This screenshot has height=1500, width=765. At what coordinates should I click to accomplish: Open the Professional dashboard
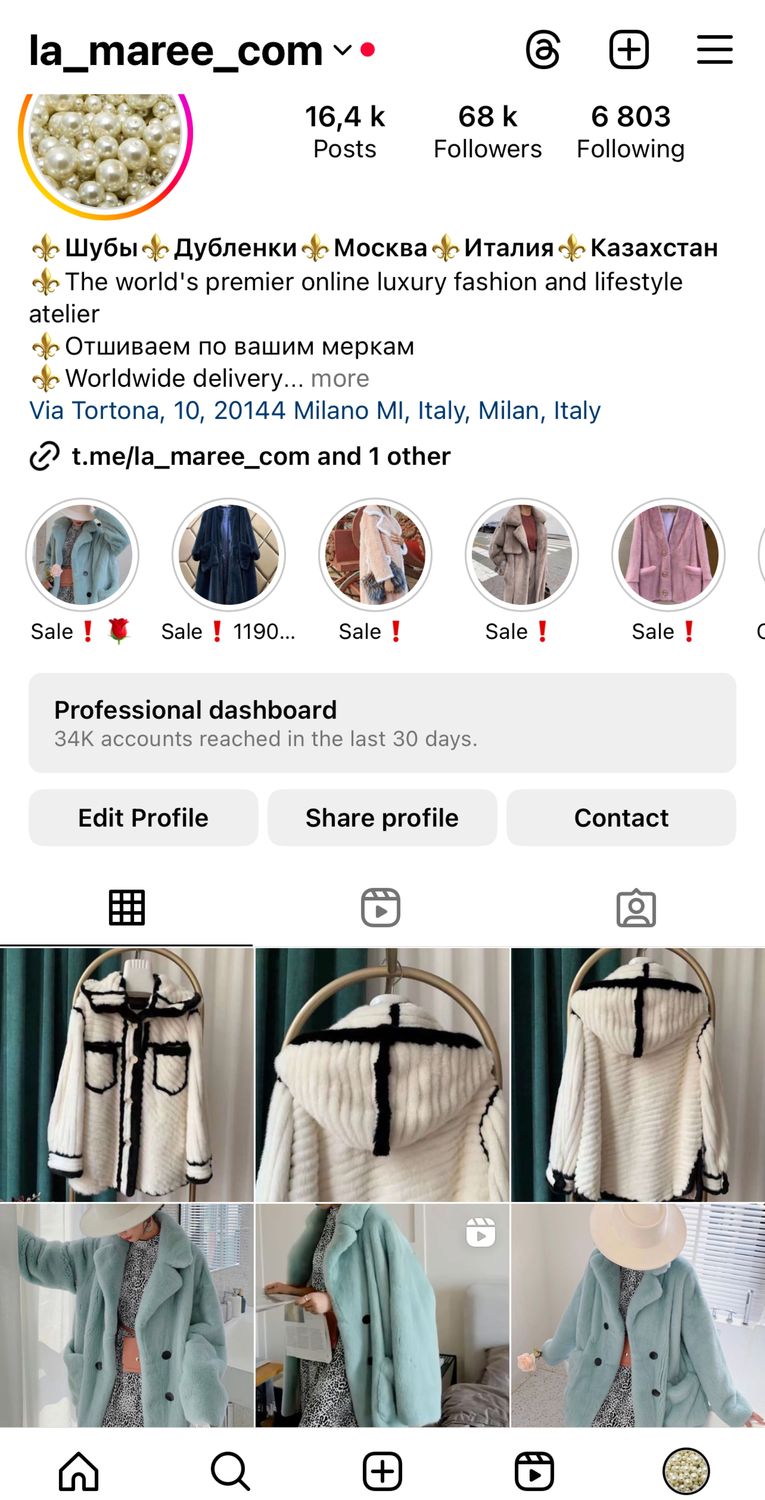click(382, 723)
